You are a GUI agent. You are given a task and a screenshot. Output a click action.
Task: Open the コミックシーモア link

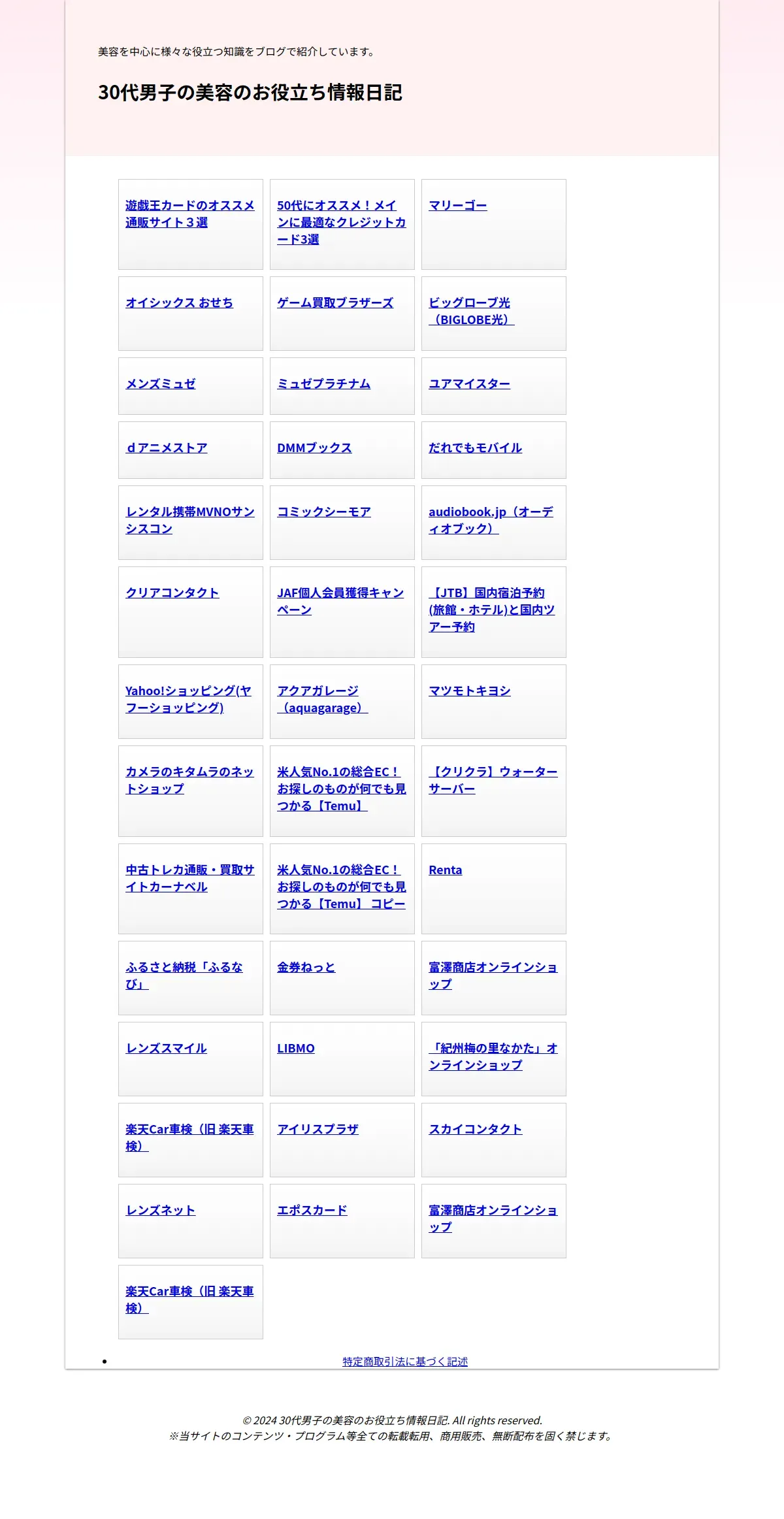pyautogui.click(x=324, y=512)
